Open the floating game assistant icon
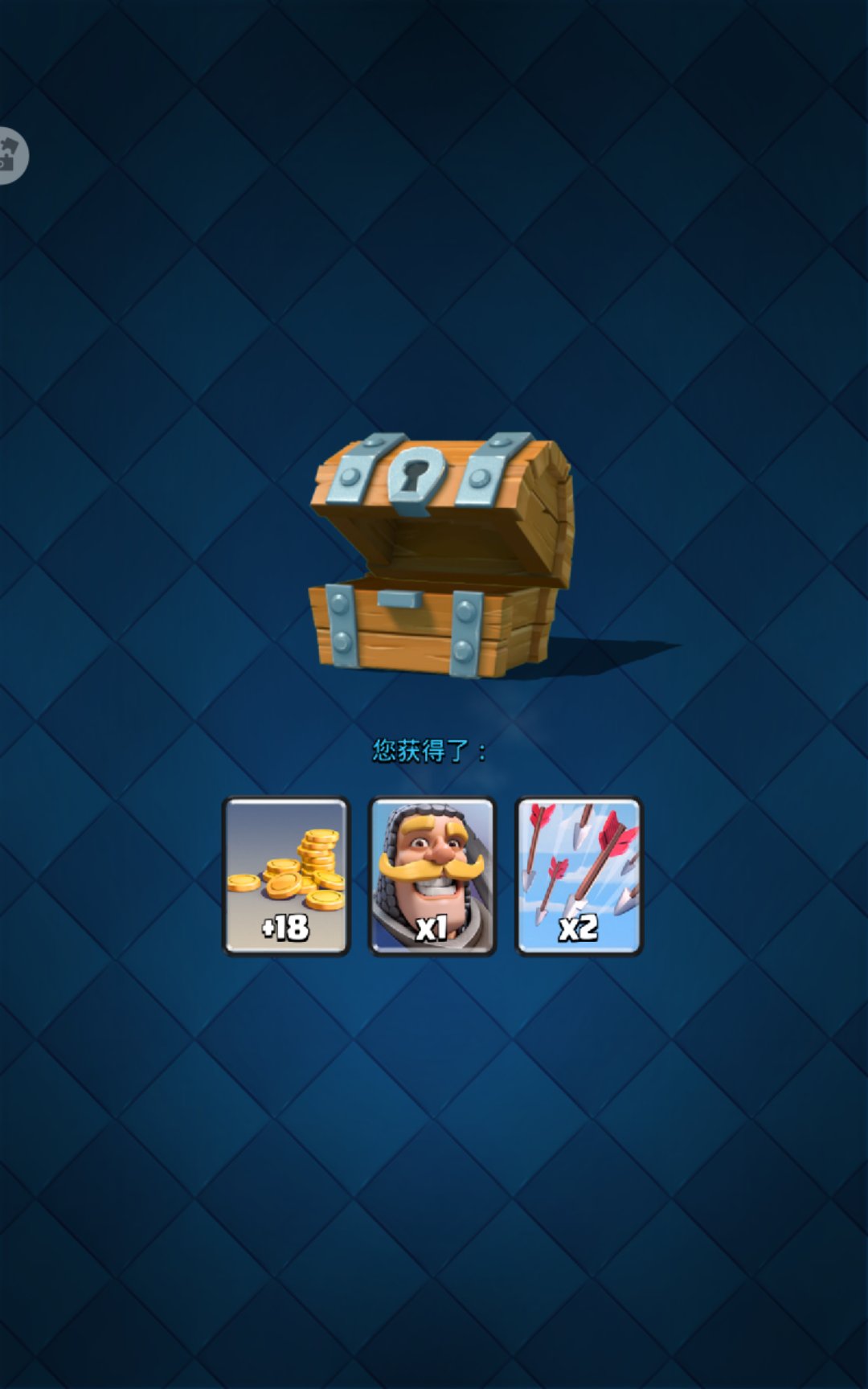 (x=11, y=155)
